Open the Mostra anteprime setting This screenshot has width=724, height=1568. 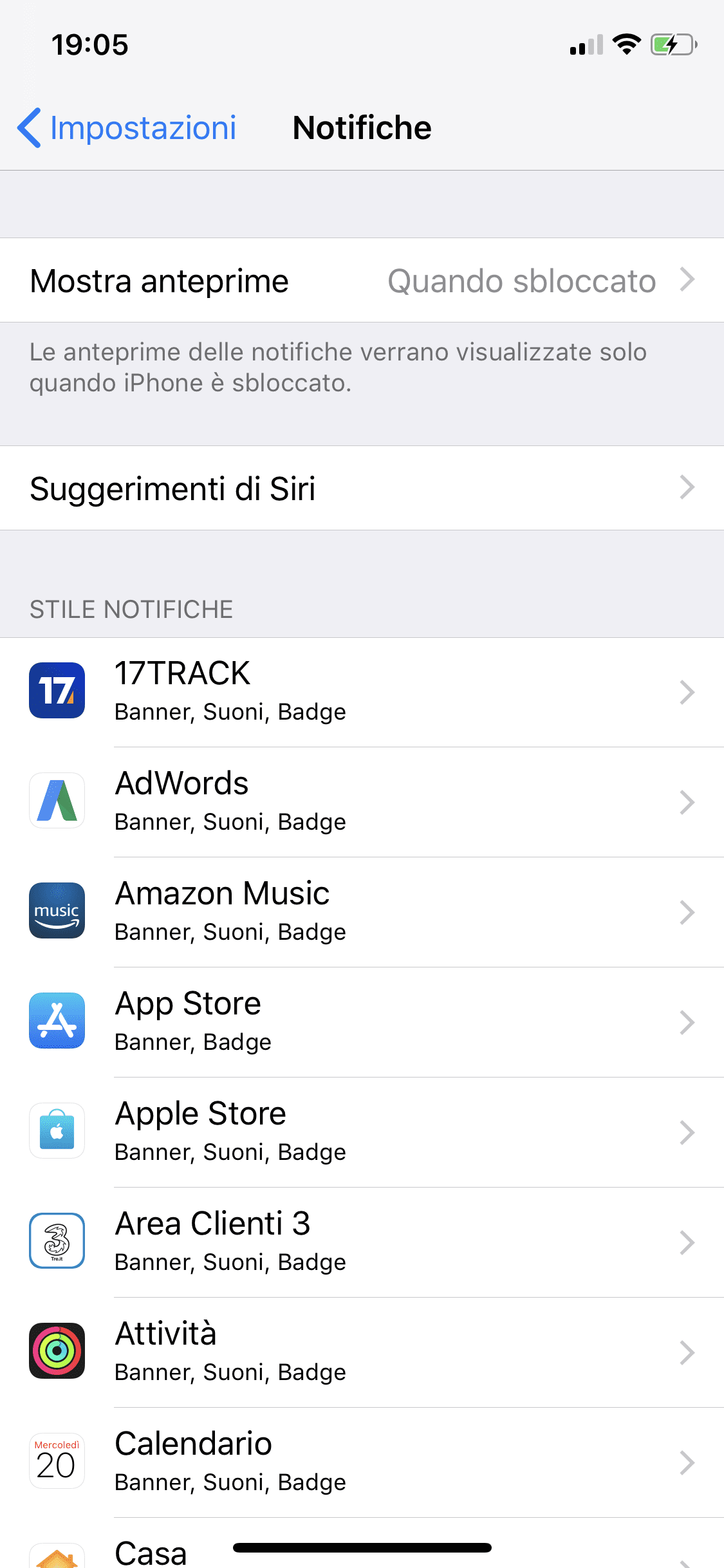[362, 280]
